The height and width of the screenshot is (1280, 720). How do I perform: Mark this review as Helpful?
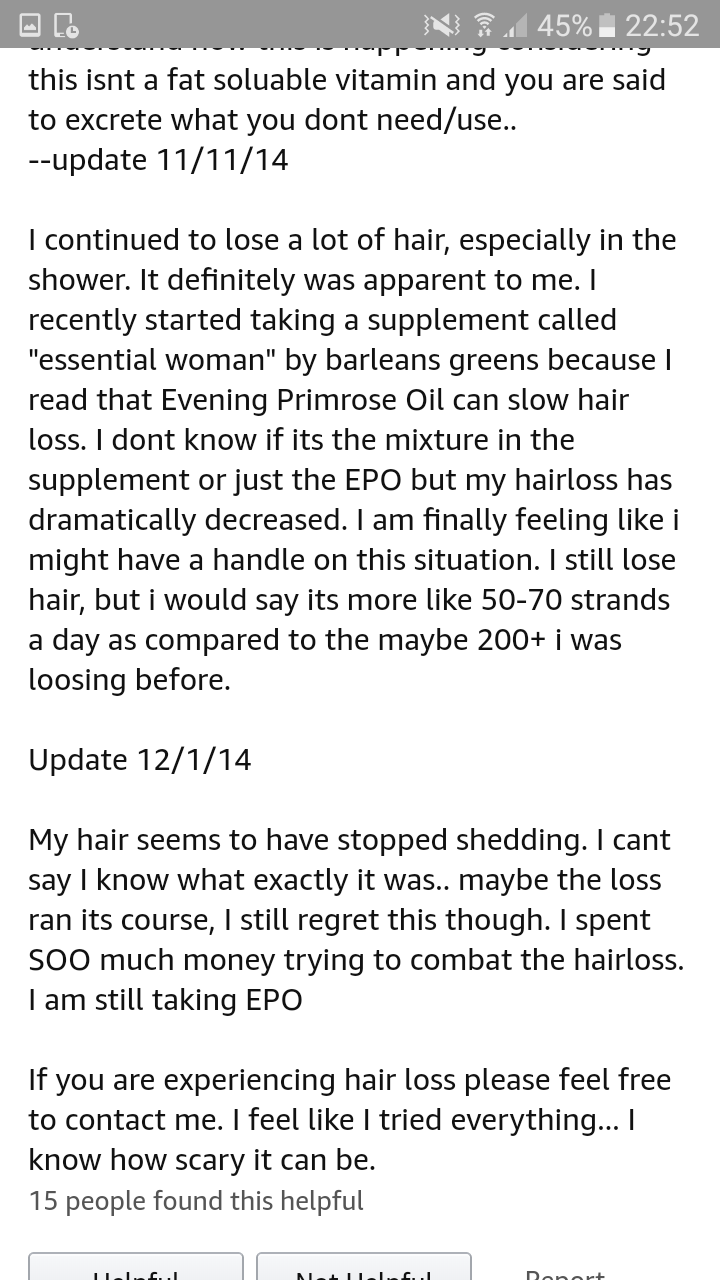point(136,1266)
